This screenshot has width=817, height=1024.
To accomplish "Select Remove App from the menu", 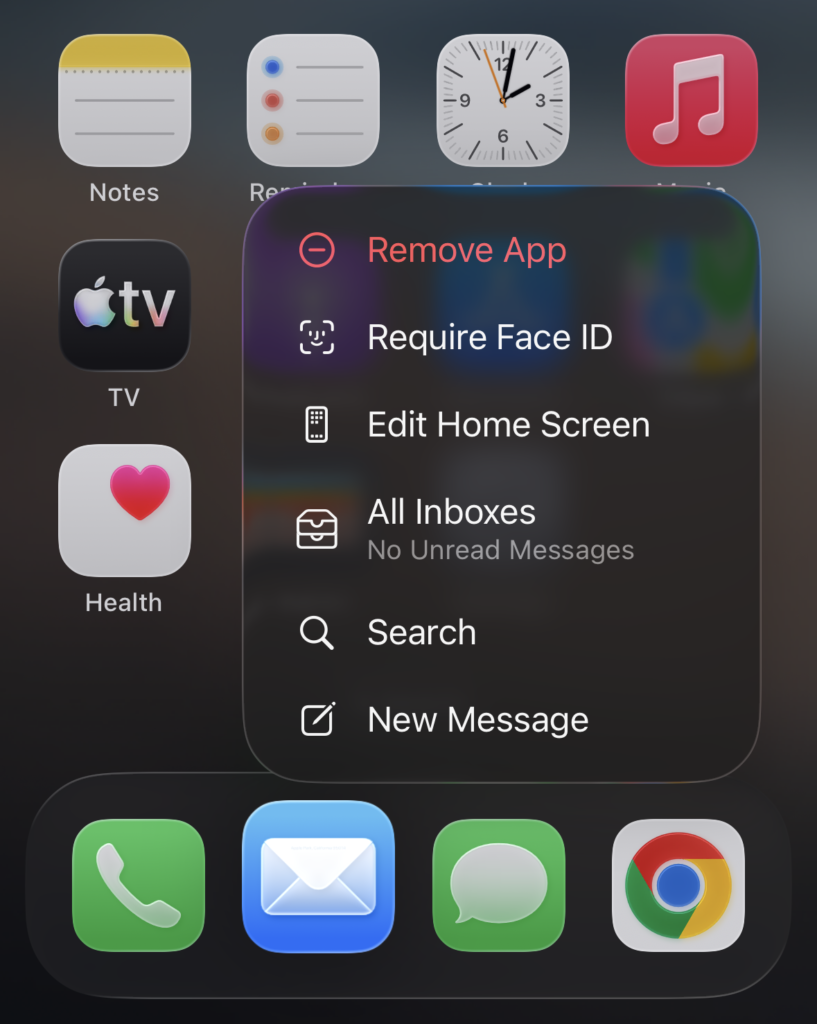I will click(x=466, y=250).
